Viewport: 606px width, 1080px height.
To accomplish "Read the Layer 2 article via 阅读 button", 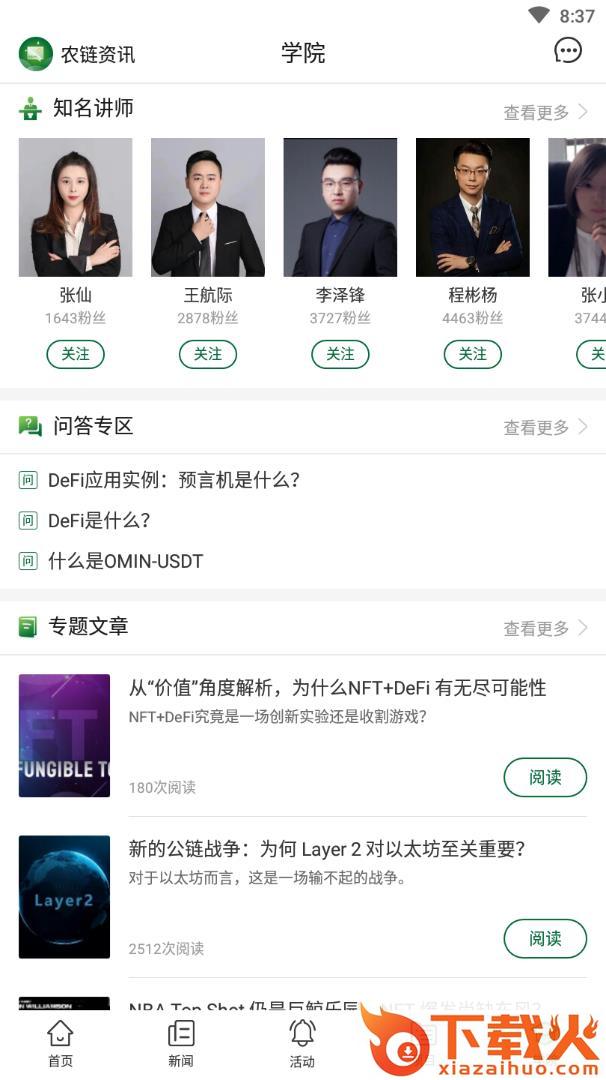I will (x=545, y=939).
